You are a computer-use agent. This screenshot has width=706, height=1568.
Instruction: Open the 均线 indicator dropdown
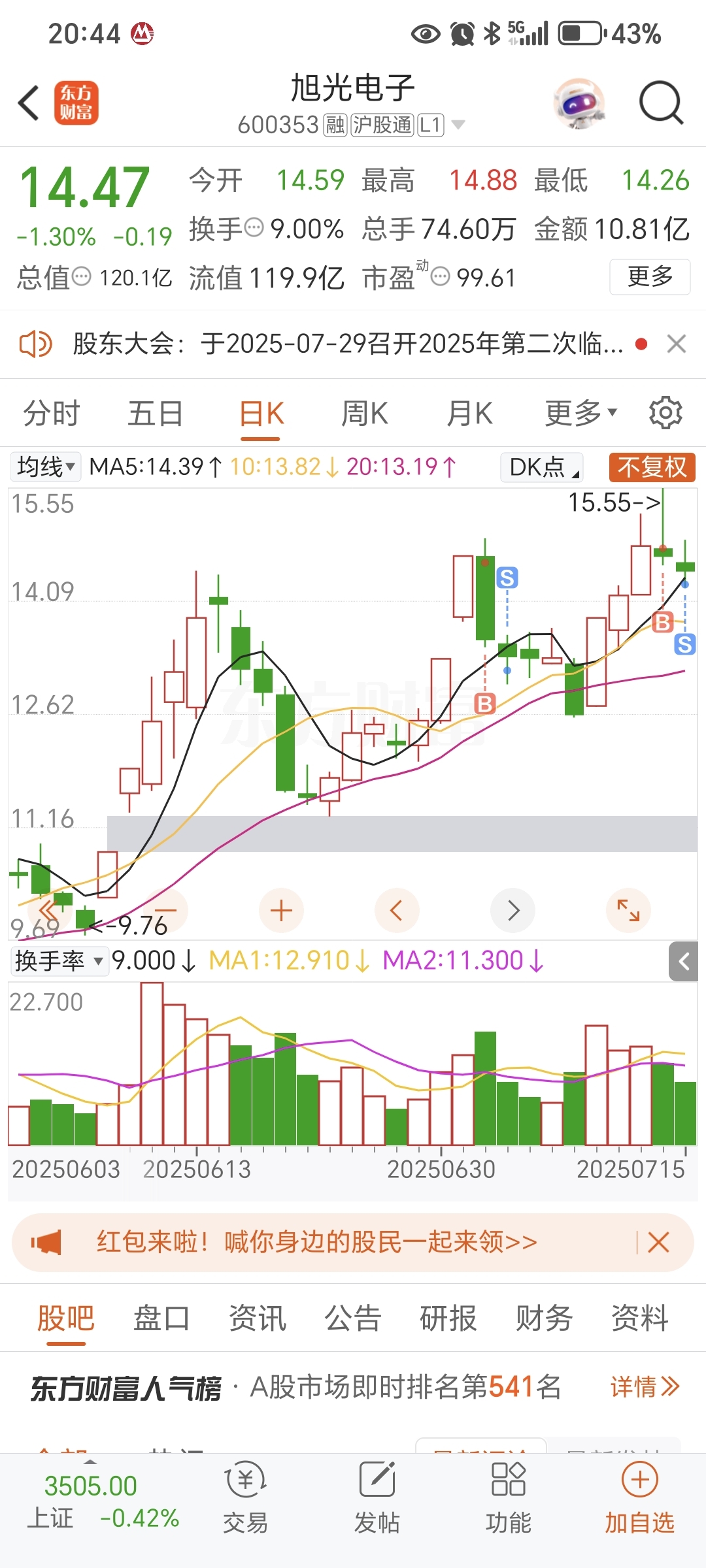(x=46, y=467)
